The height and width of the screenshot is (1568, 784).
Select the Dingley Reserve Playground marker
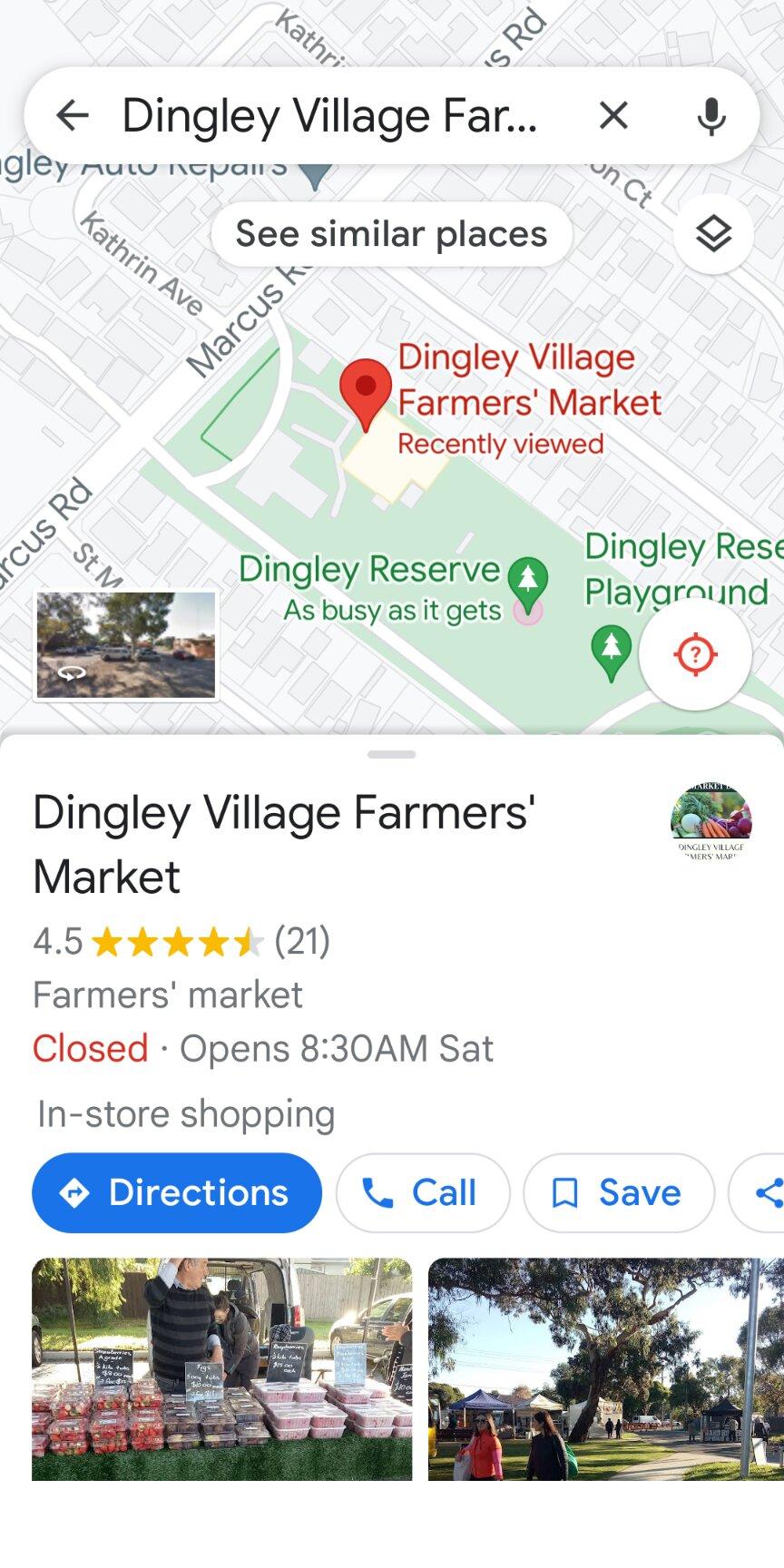[x=612, y=650]
